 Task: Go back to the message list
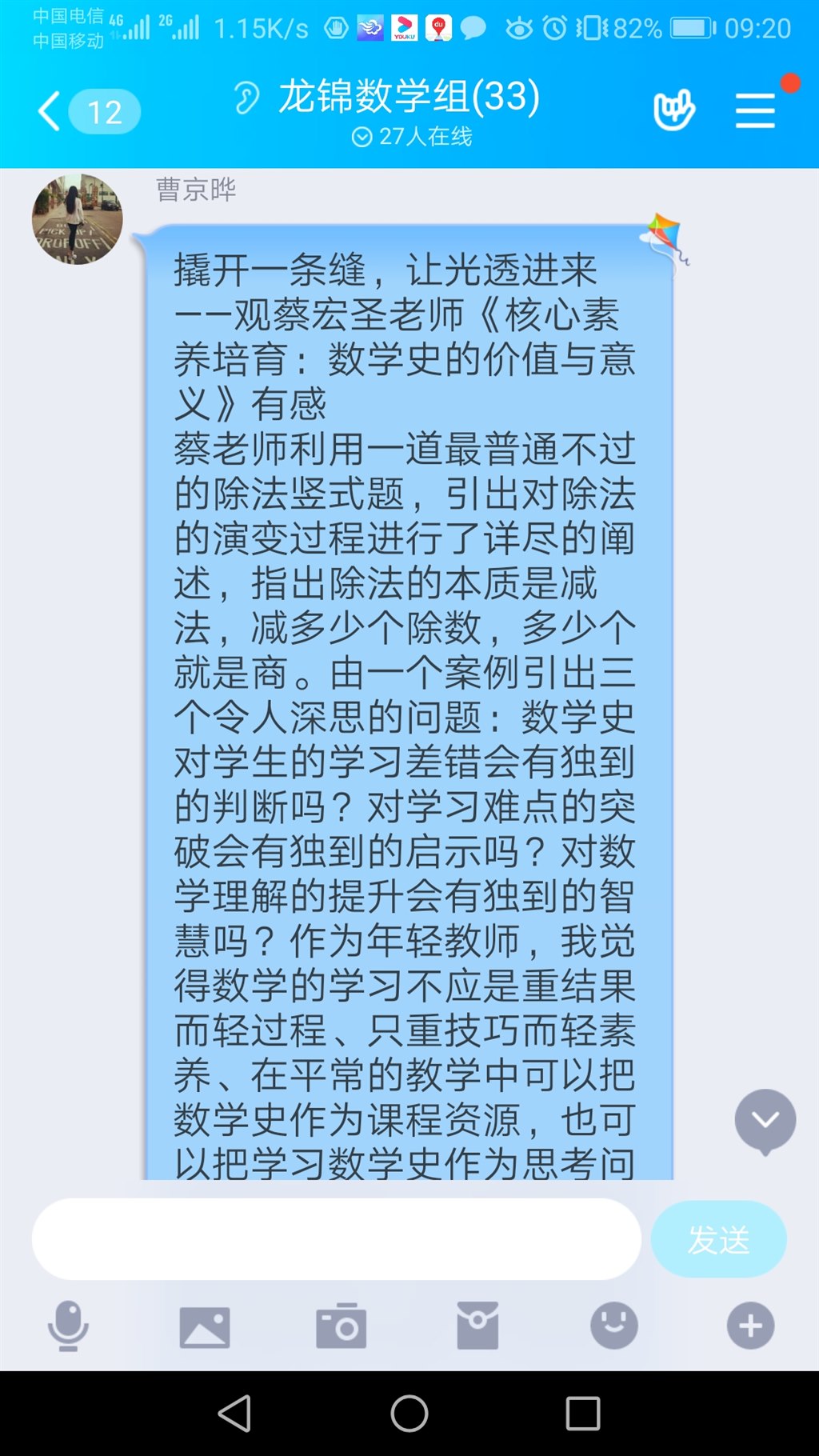tap(50, 111)
